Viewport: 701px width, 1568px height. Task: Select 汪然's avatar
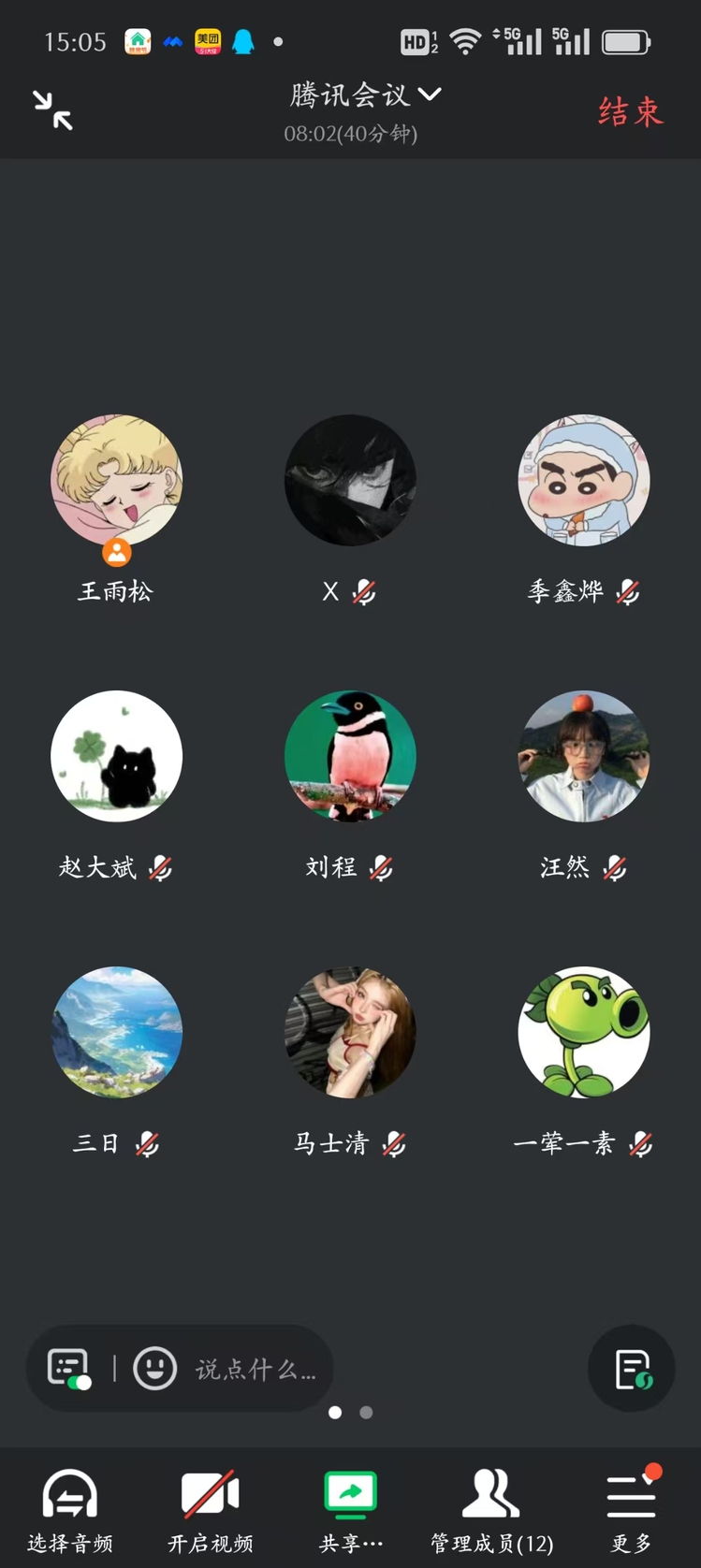click(x=583, y=756)
